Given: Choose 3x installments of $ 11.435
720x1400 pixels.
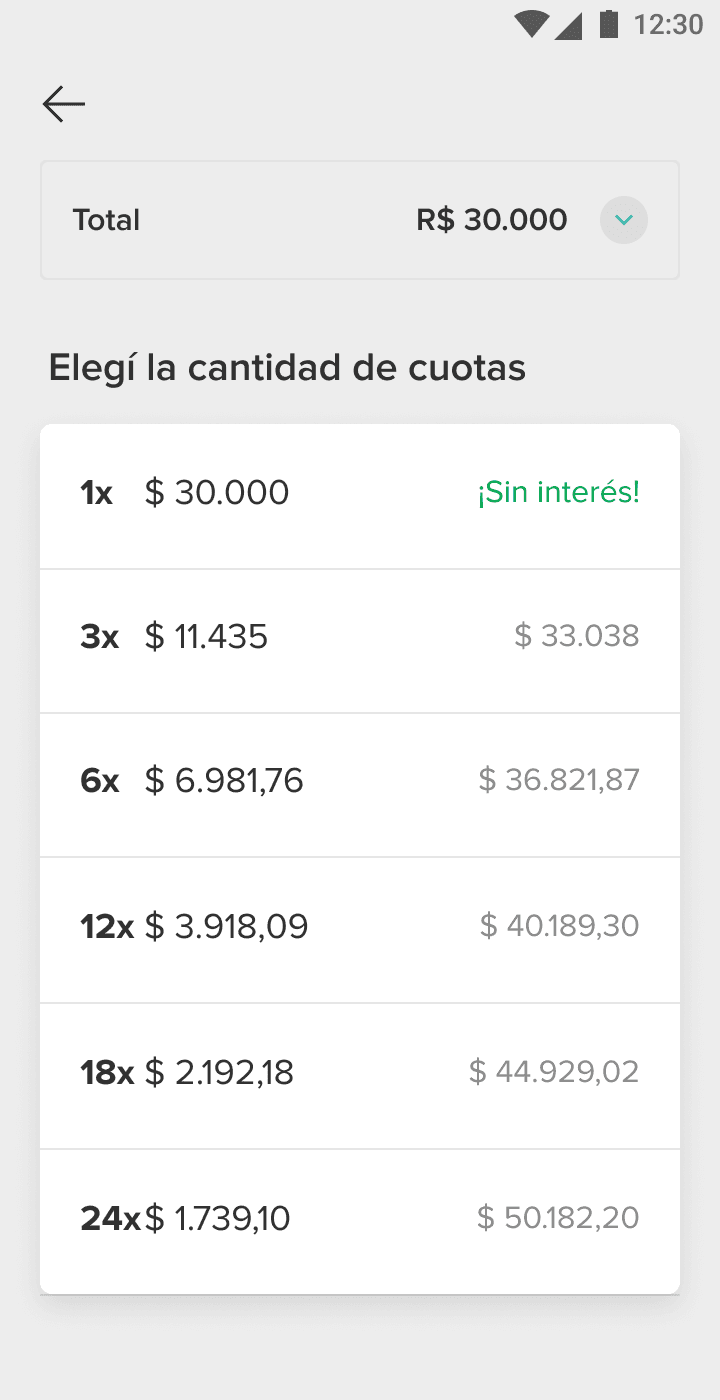Looking at the screenshot, I should point(360,638).
